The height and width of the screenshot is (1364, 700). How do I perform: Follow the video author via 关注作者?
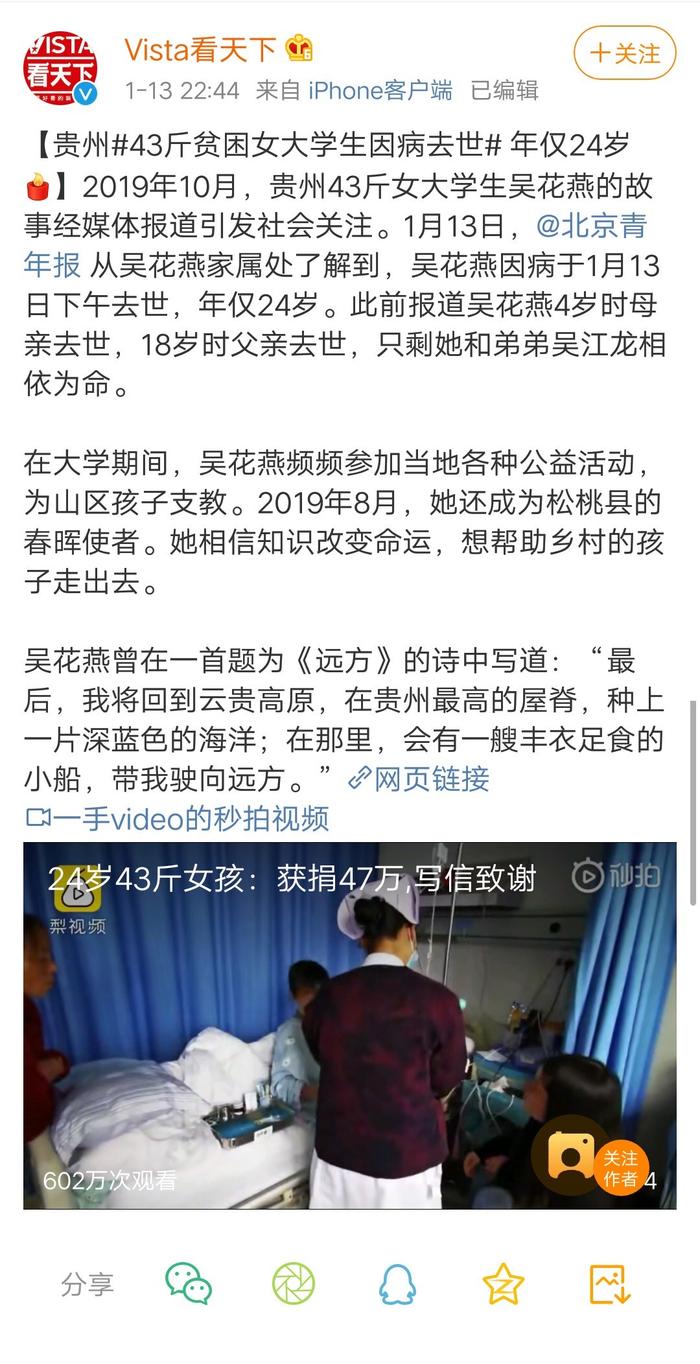[x=620, y=1169]
